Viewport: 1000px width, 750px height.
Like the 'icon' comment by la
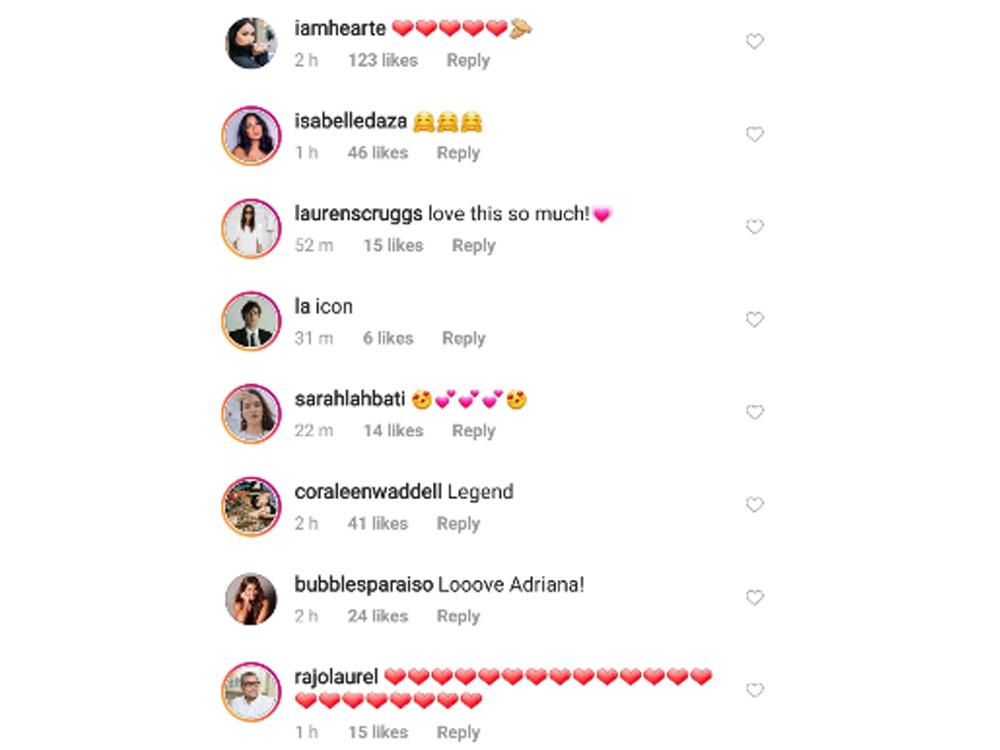coord(755,320)
